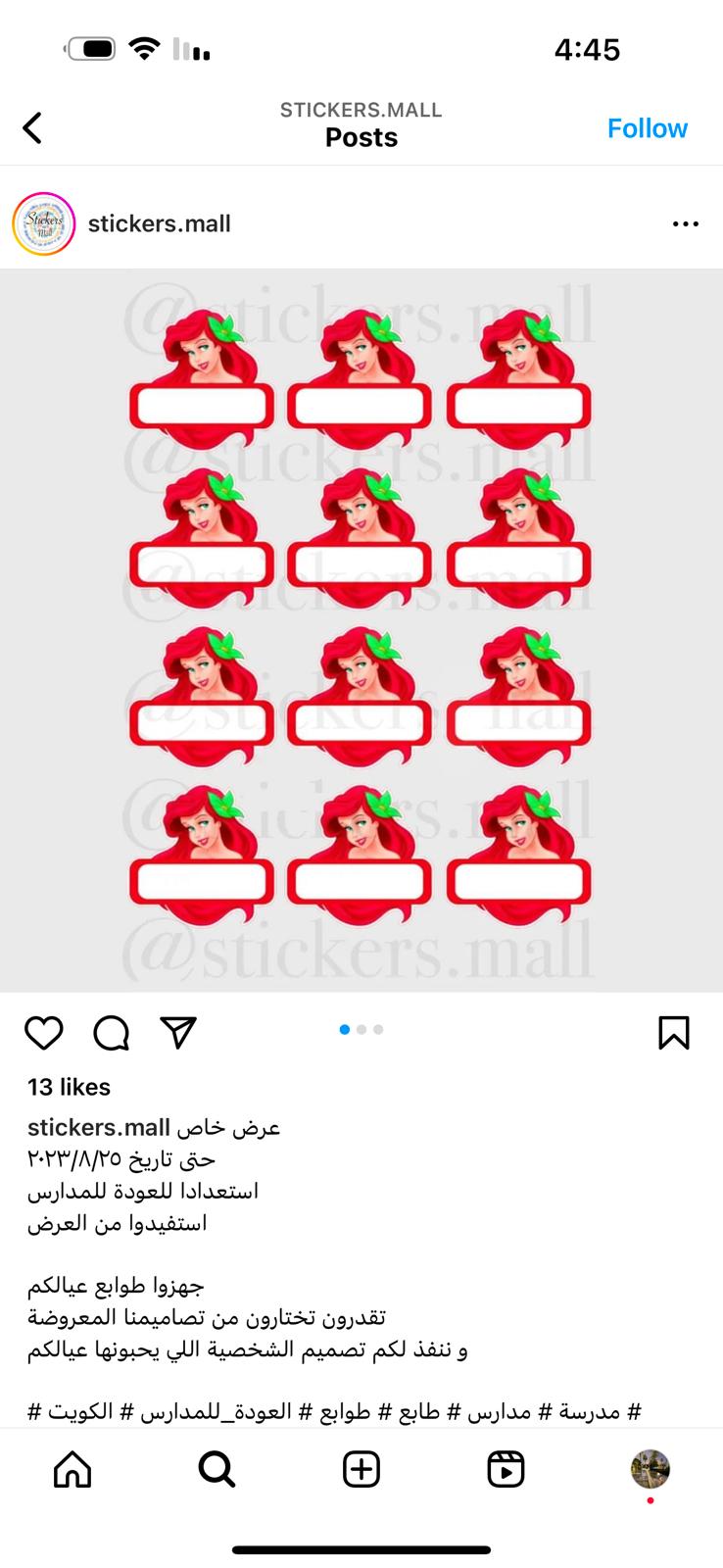Switch to the Home tab
Screen dimensions: 723x1568
[72, 1469]
